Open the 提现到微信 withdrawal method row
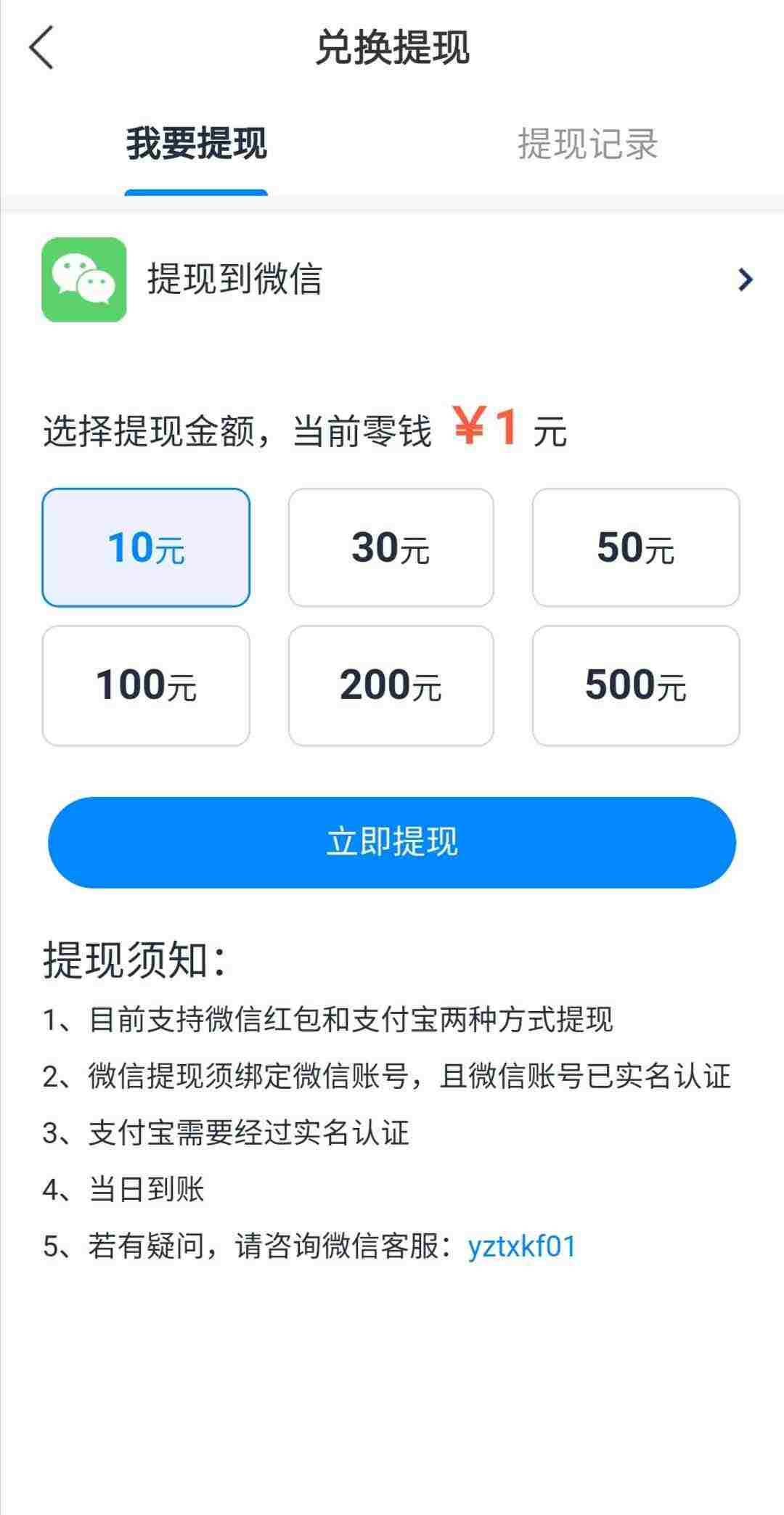The image size is (784, 1515). click(x=392, y=279)
